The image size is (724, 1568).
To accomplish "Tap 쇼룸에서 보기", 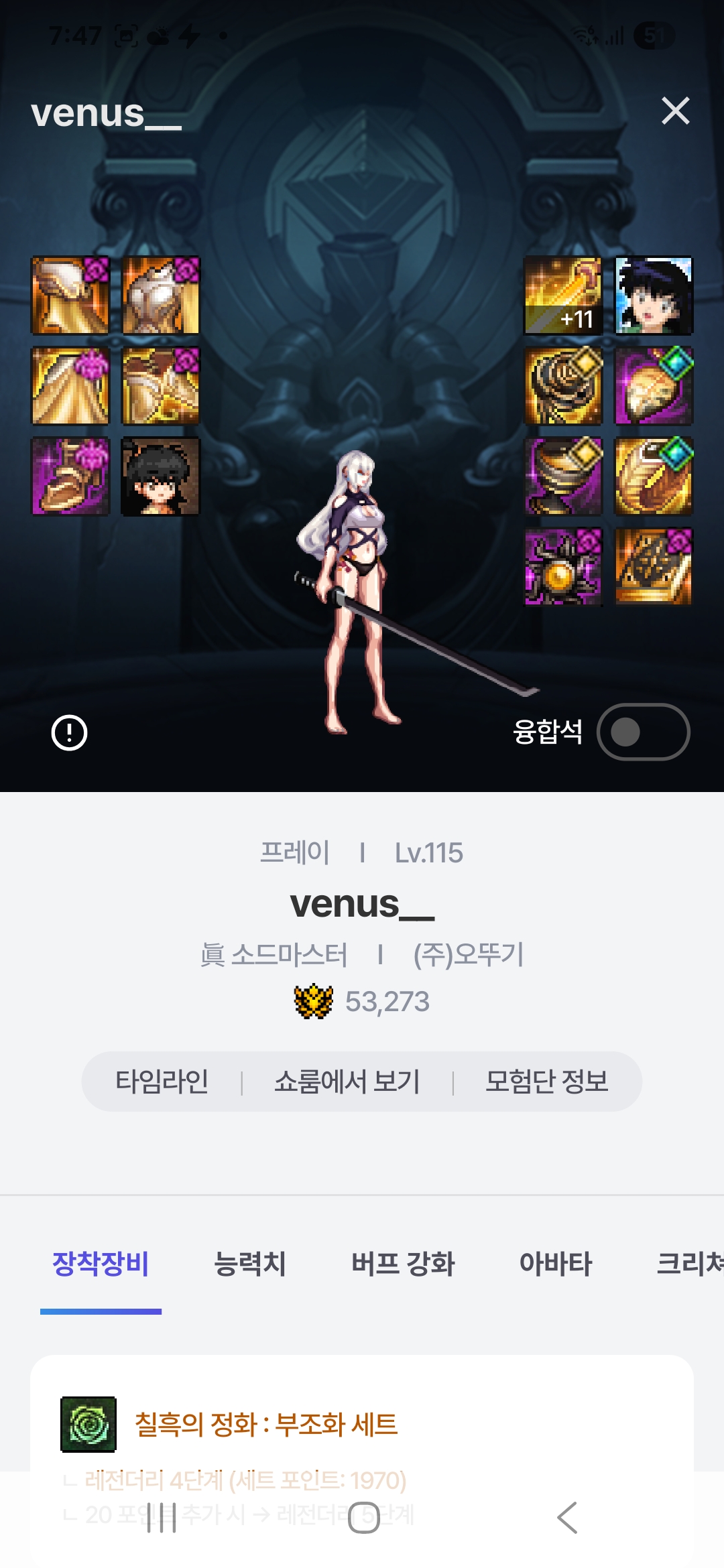I will [347, 1082].
